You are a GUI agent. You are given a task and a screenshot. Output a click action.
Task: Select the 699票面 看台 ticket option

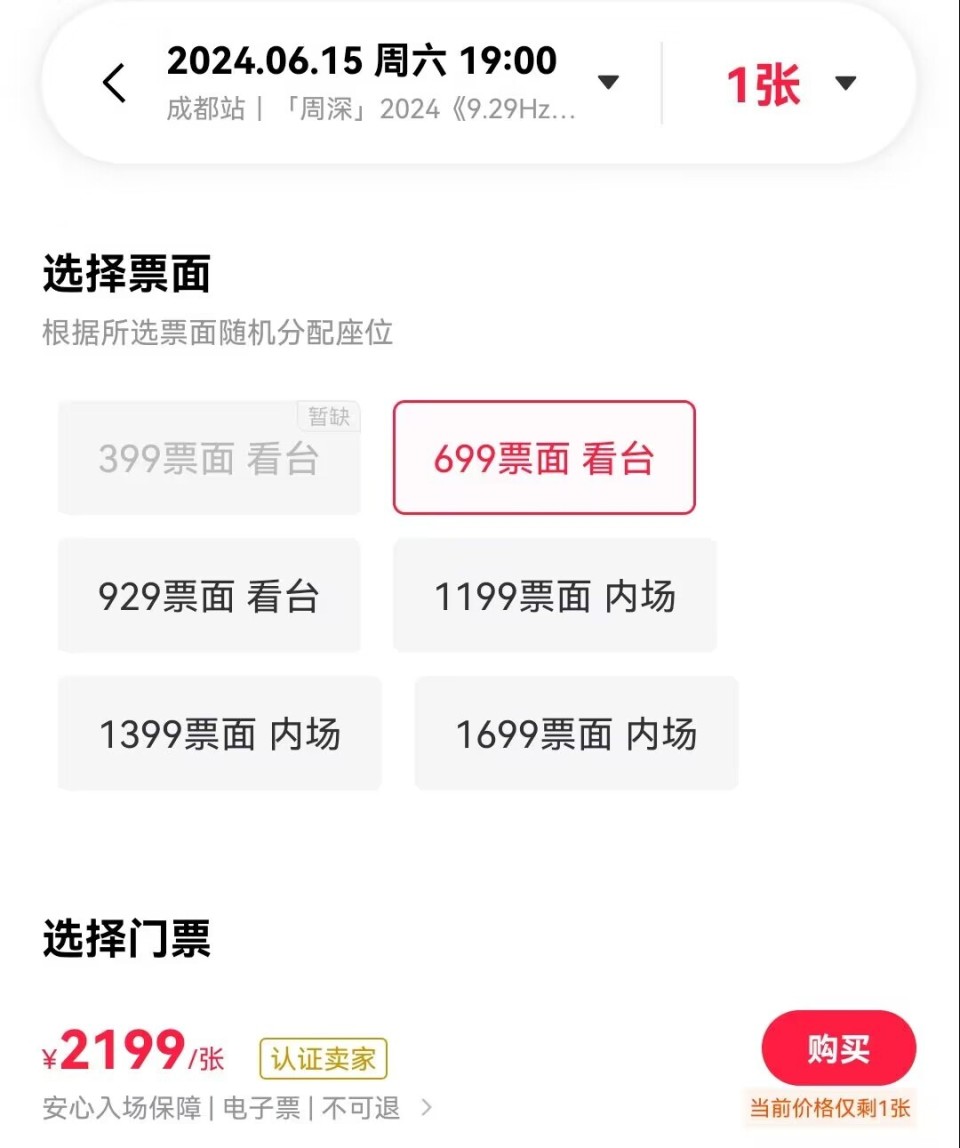click(x=543, y=458)
